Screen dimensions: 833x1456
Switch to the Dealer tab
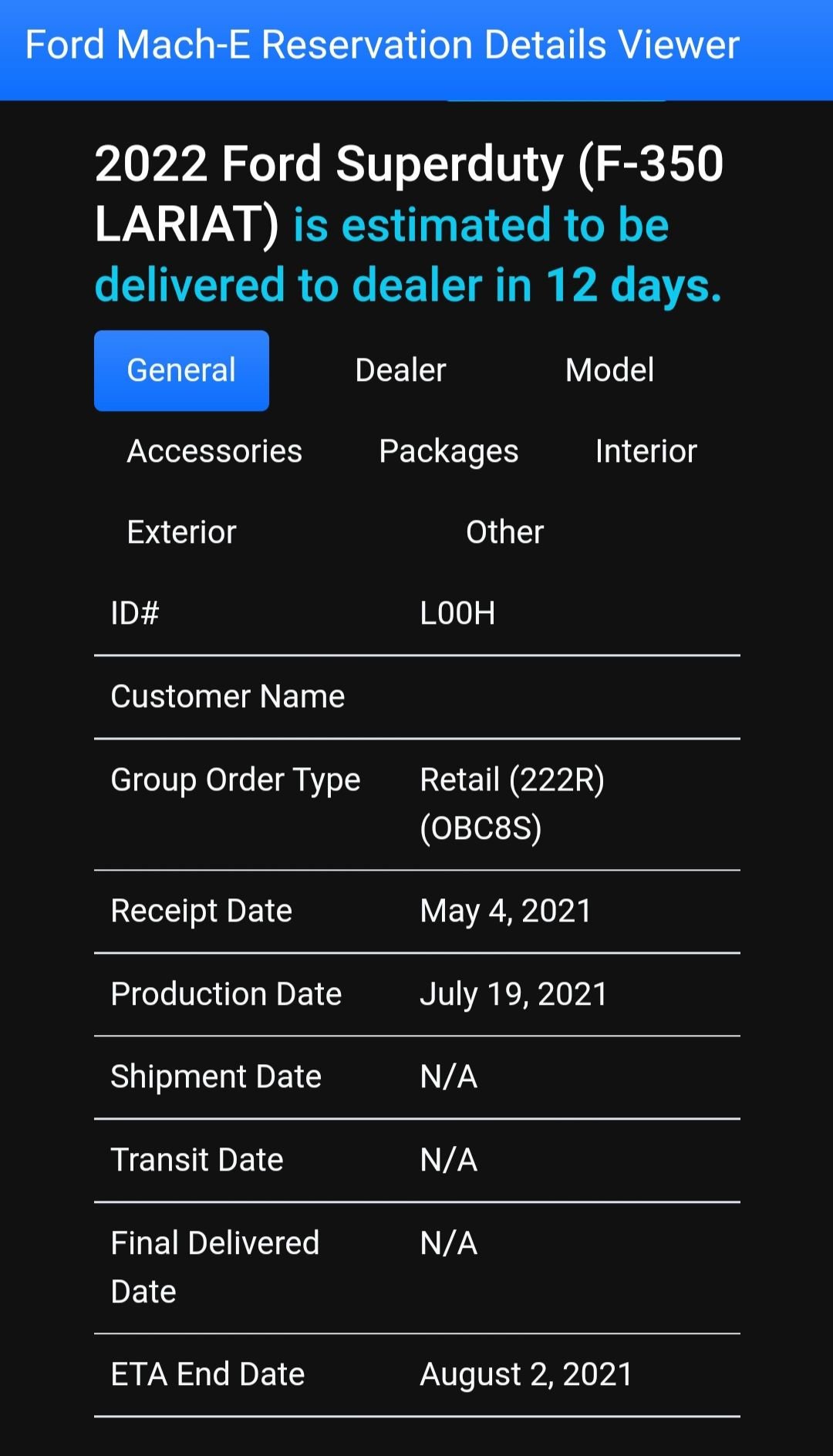tap(400, 369)
